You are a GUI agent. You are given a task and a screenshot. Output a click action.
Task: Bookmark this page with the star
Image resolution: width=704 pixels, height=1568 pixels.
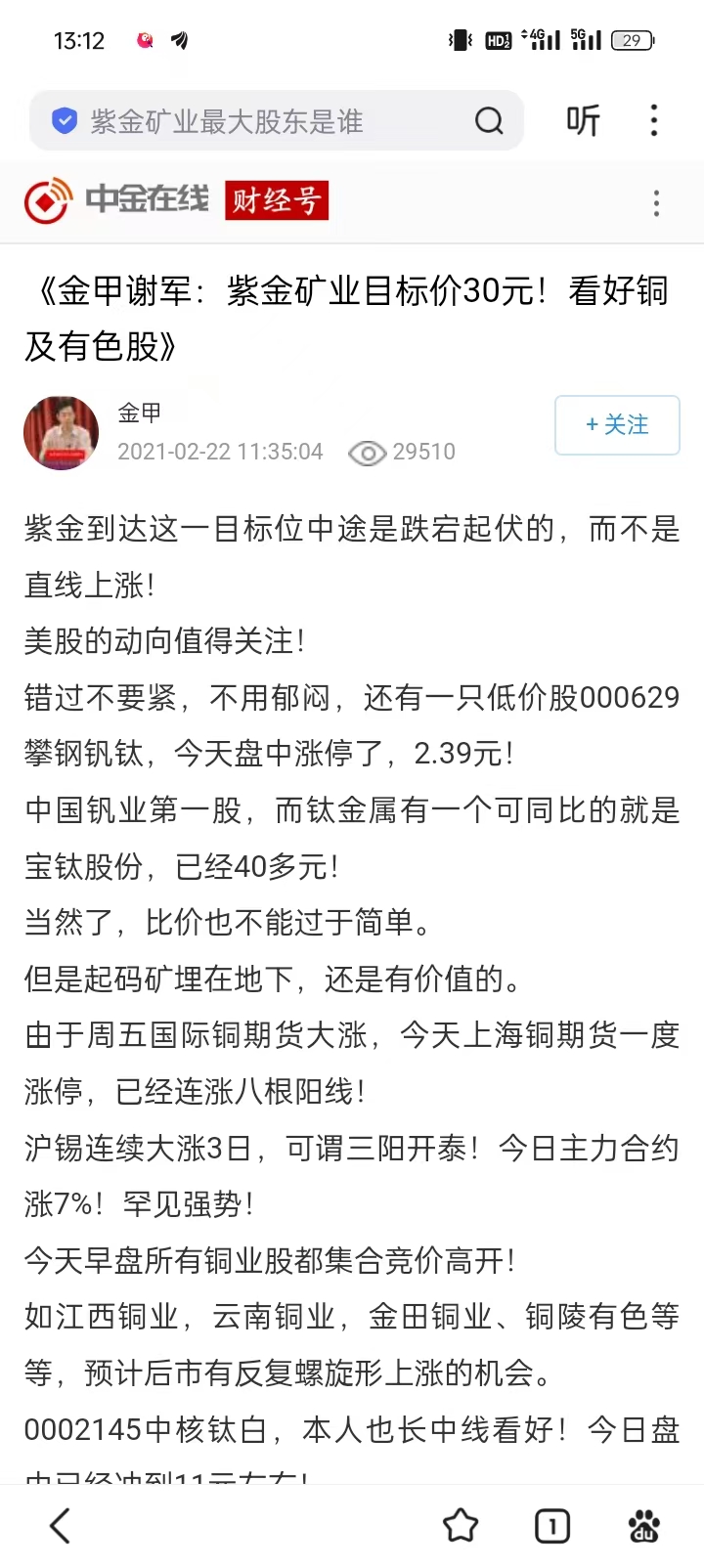[461, 1526]
